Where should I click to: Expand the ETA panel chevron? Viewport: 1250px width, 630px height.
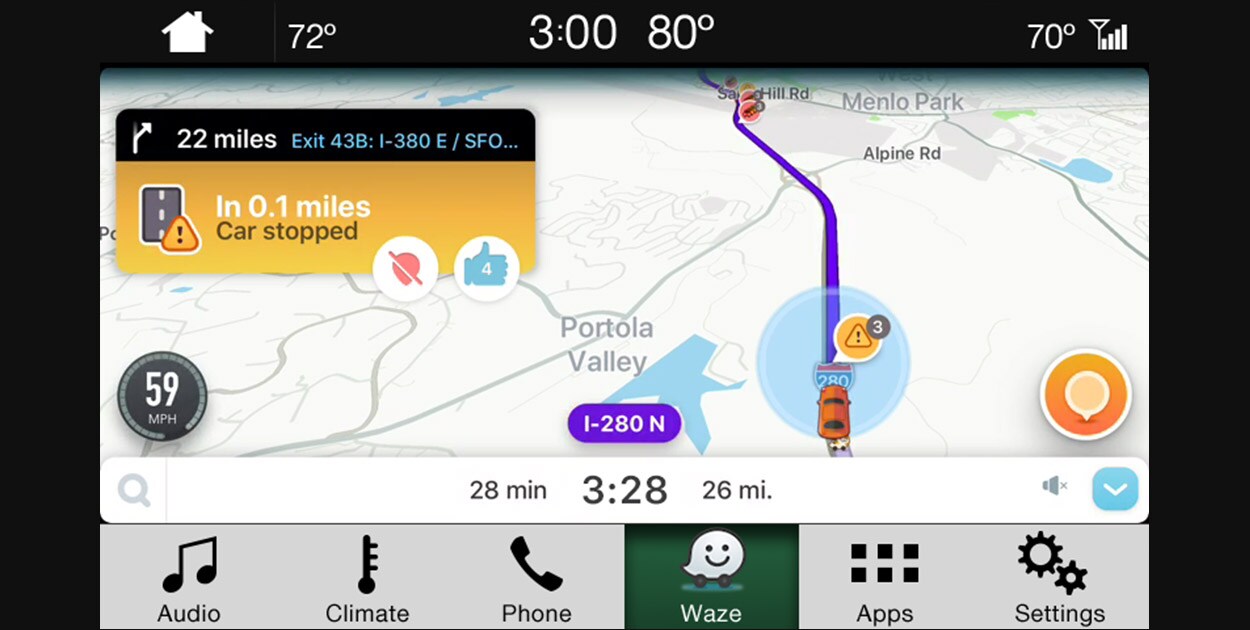tap(1115, 490)
